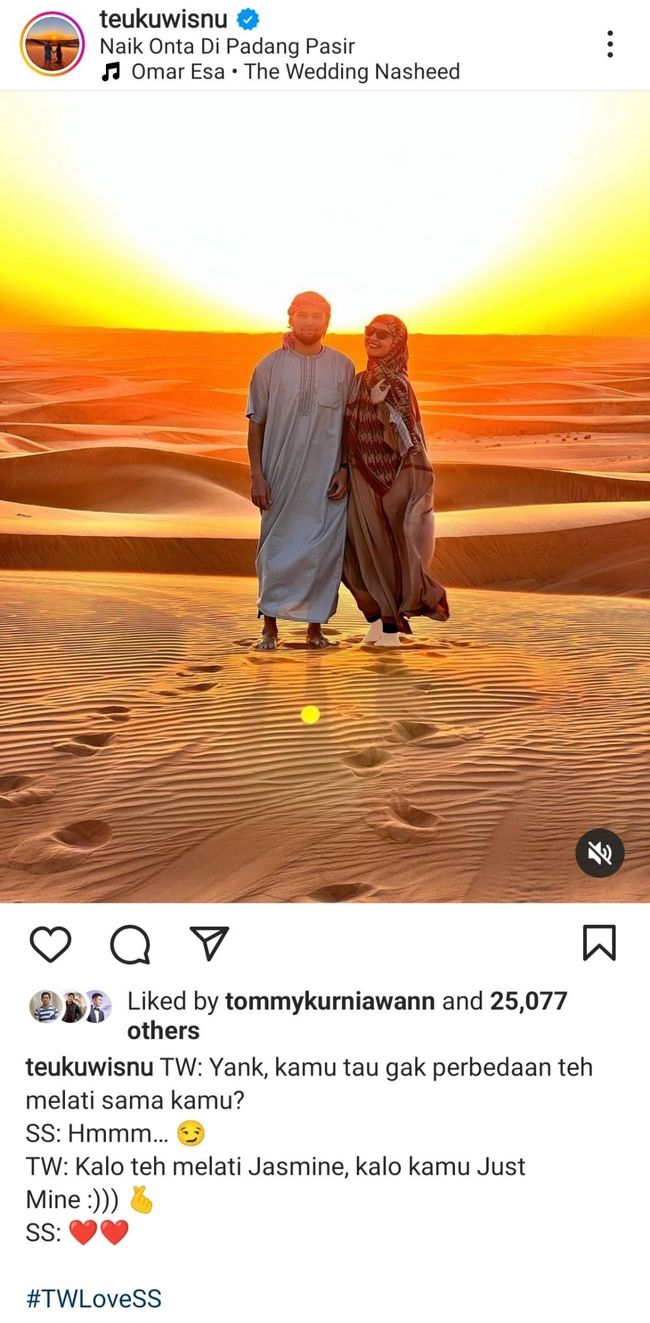
Task: Open the teukuwisnu username in the header
Action: [x=164, y=19]
